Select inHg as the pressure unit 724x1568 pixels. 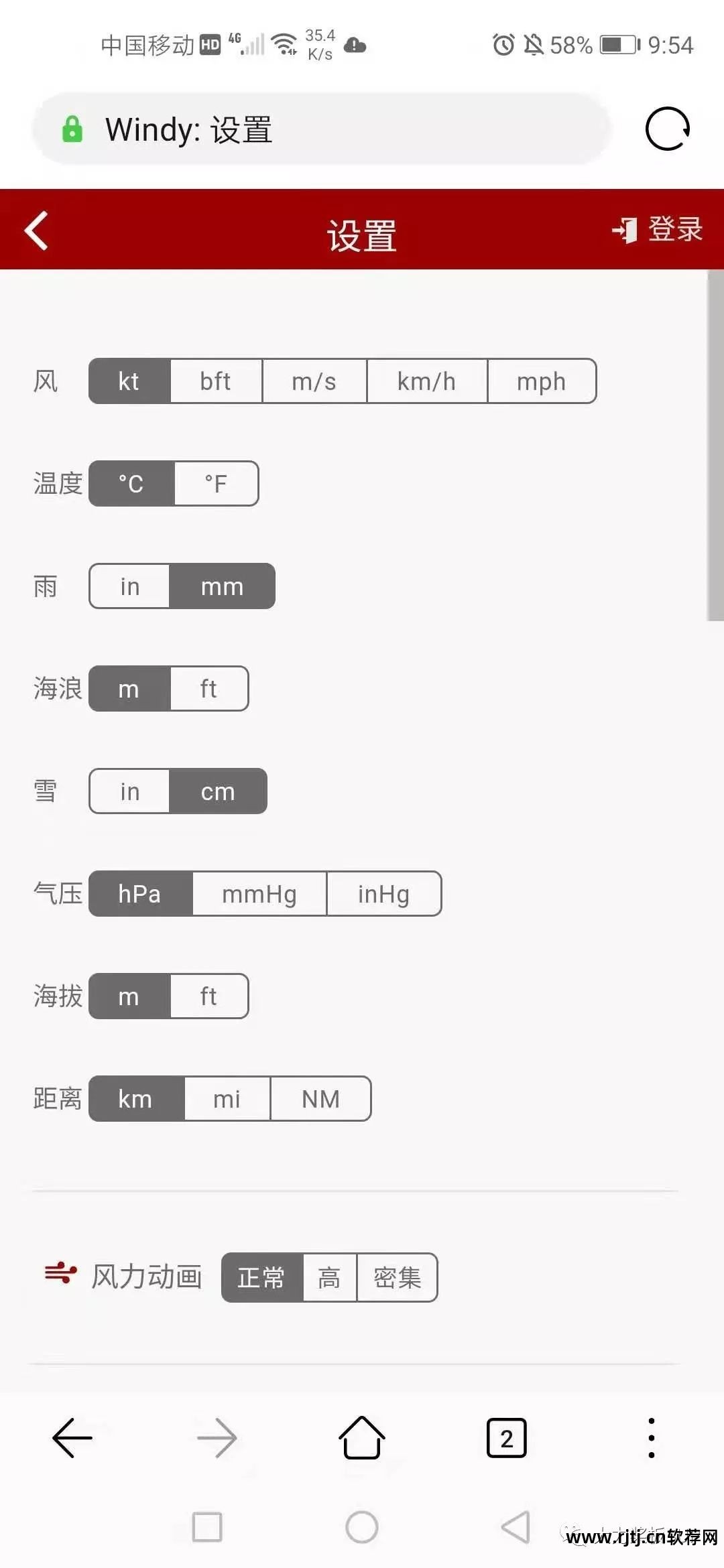tap(383, 893)
